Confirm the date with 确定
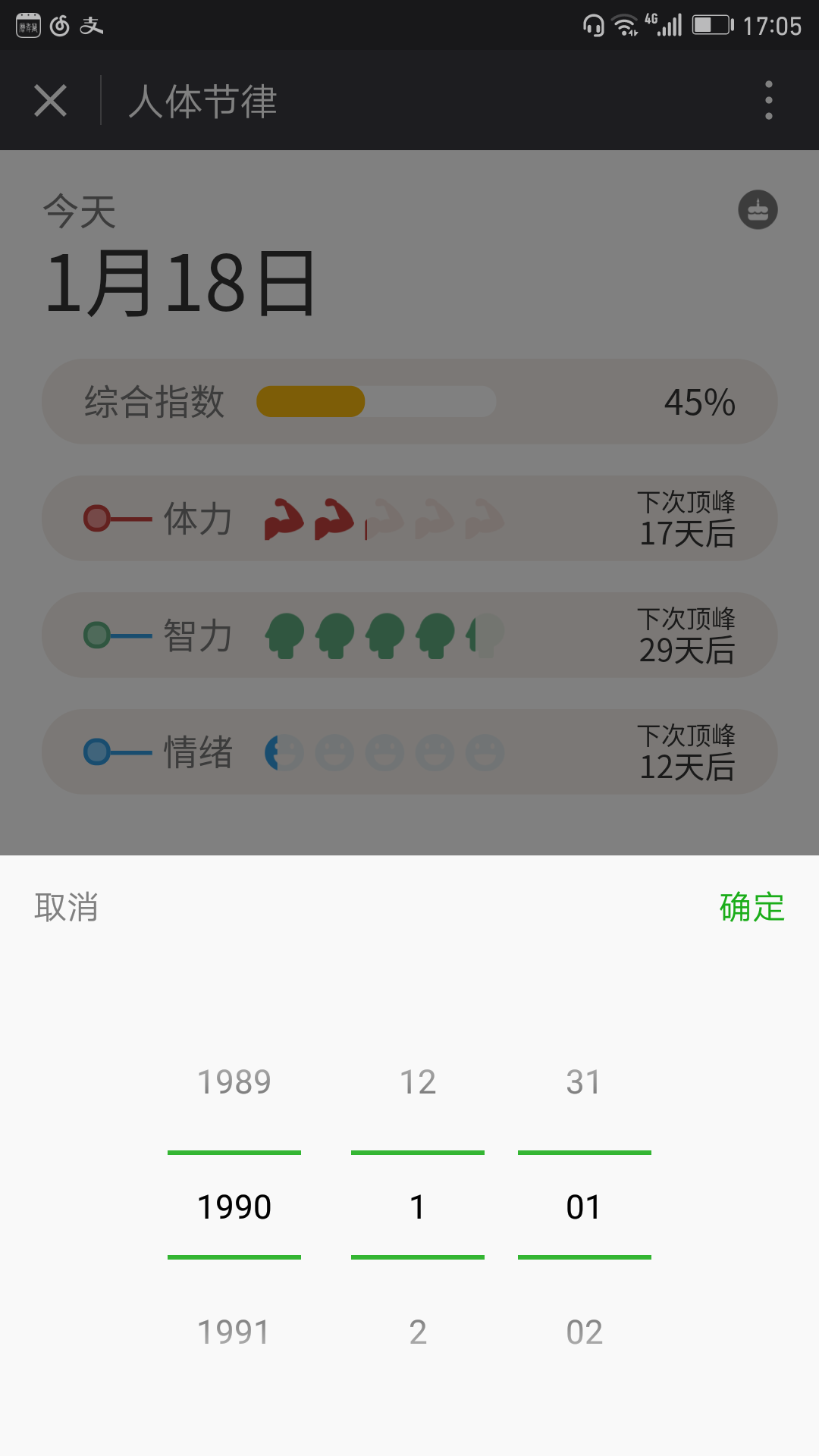The width and height of the screenshot is (819, 1456). pos(752,907)
